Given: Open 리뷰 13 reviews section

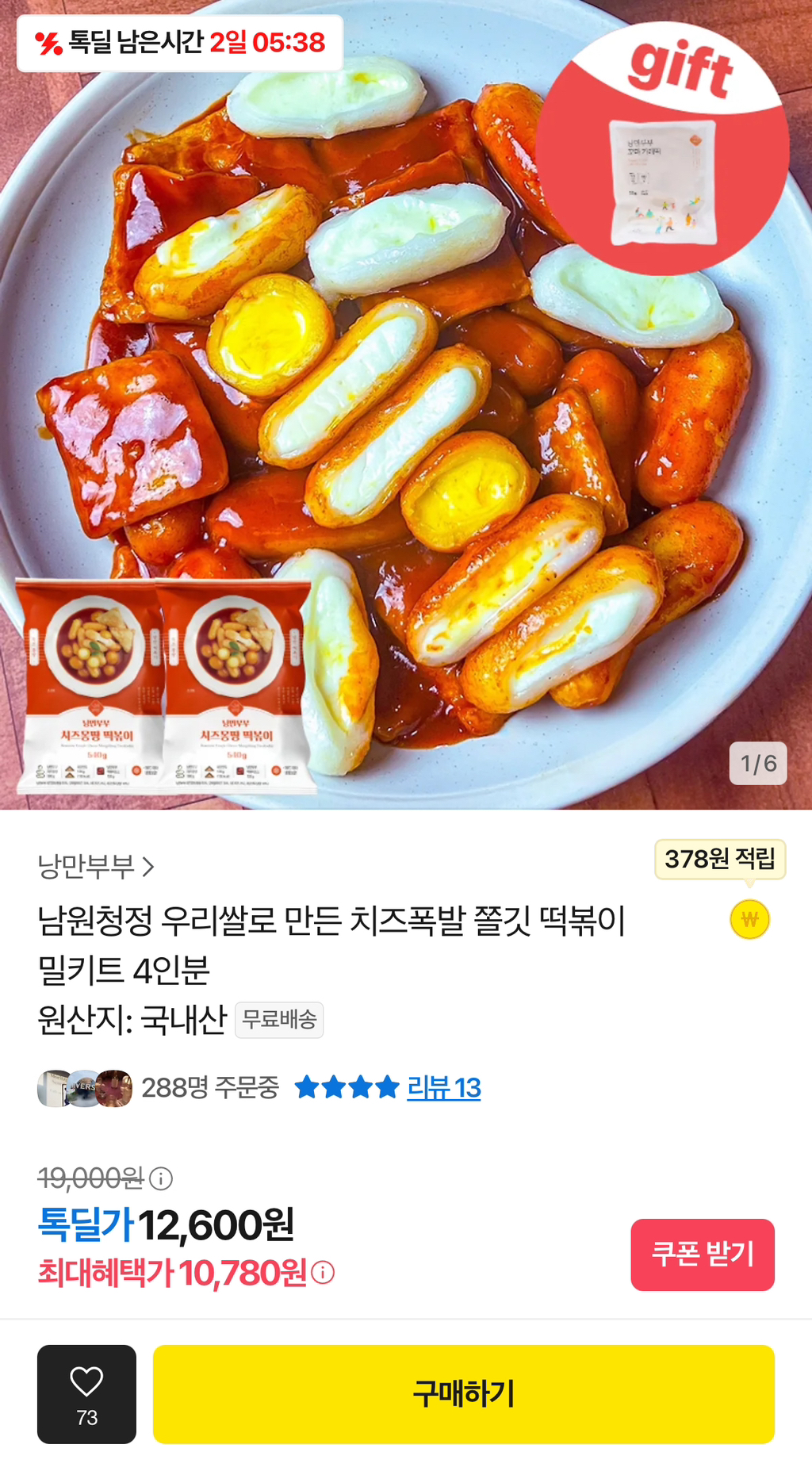Looking at the screenshot, I should click(445, 1090).
